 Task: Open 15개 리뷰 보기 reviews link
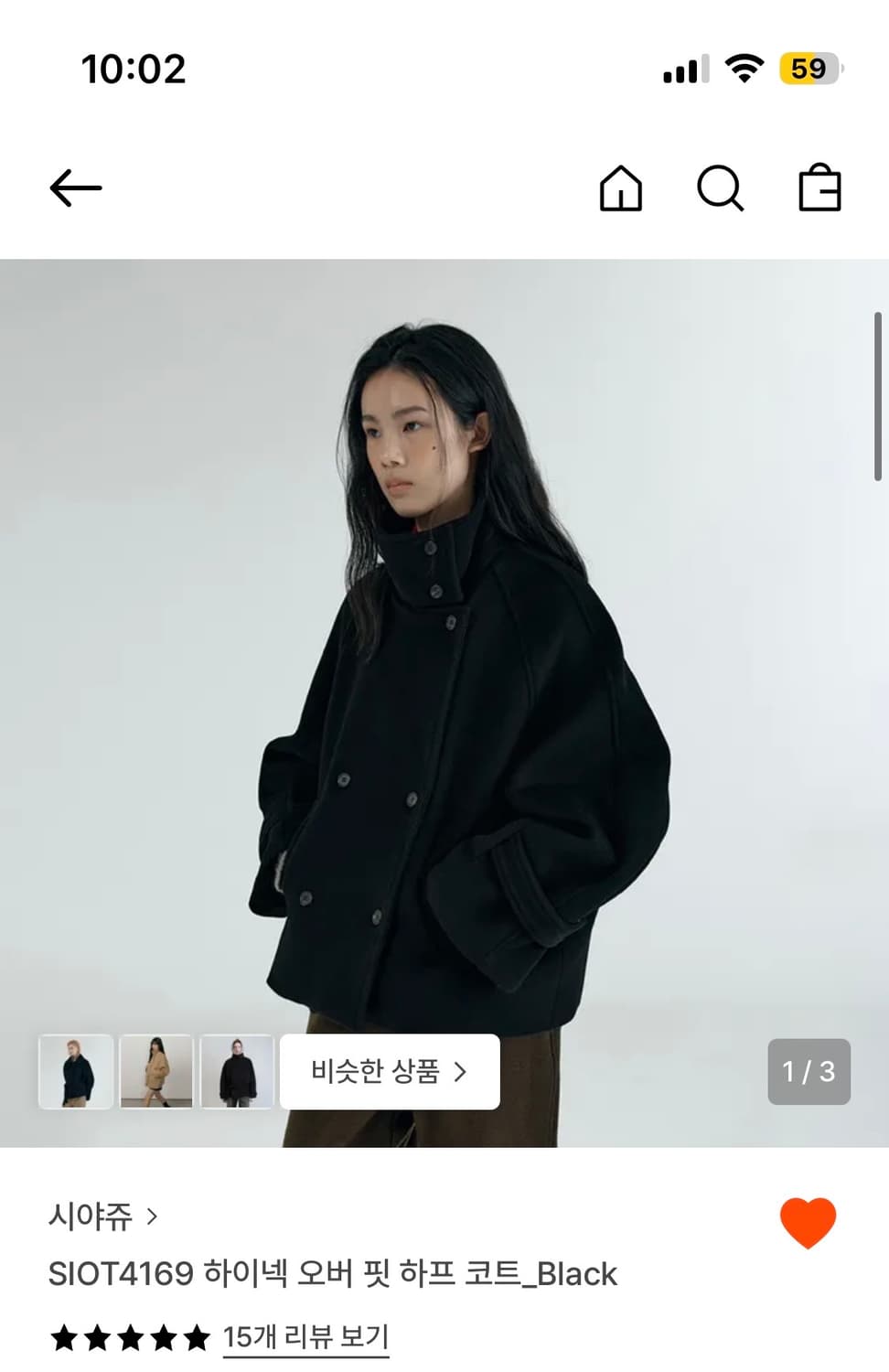coord(305,1337)
